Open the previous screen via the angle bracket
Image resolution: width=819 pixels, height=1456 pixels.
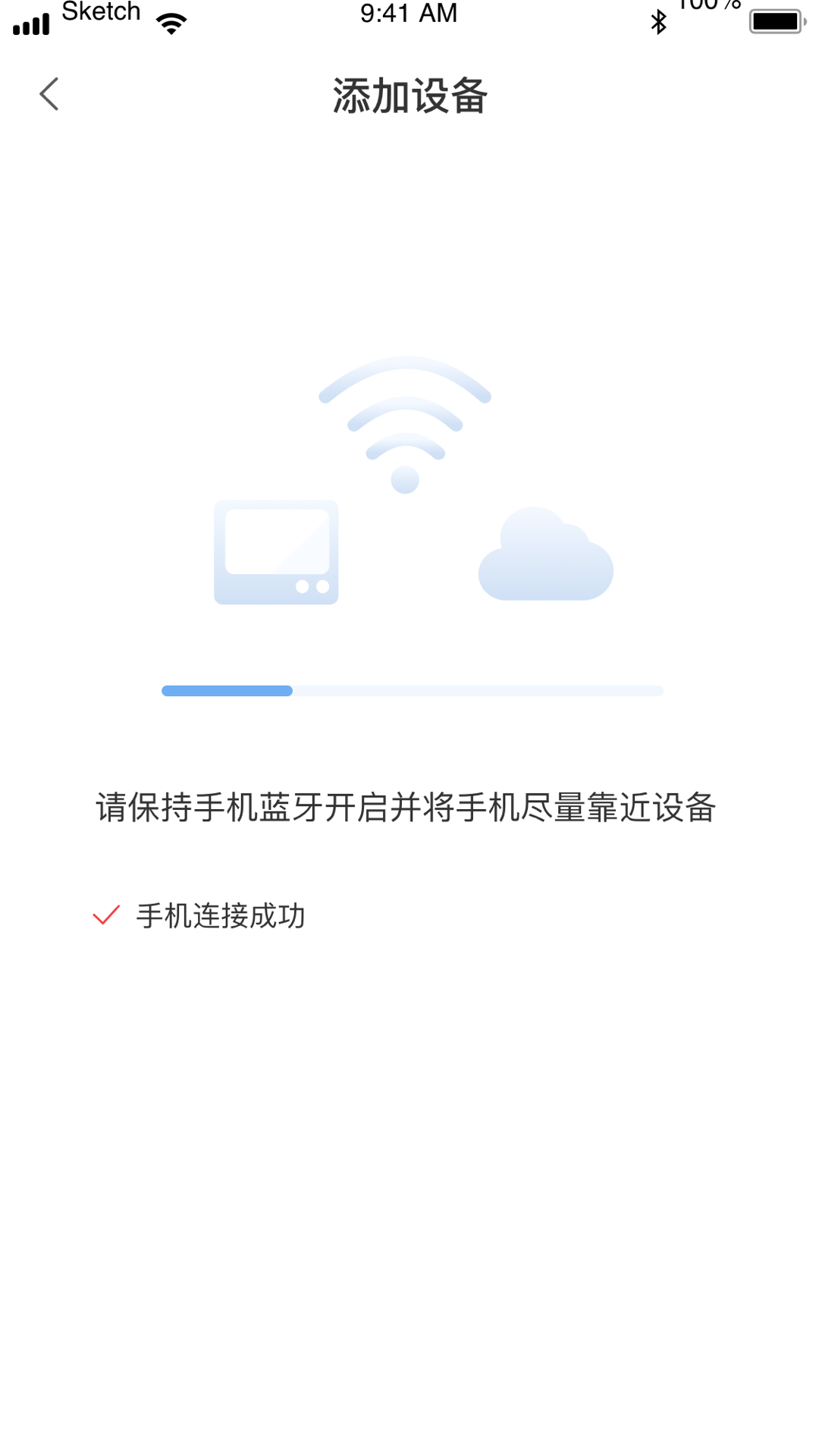49,95
